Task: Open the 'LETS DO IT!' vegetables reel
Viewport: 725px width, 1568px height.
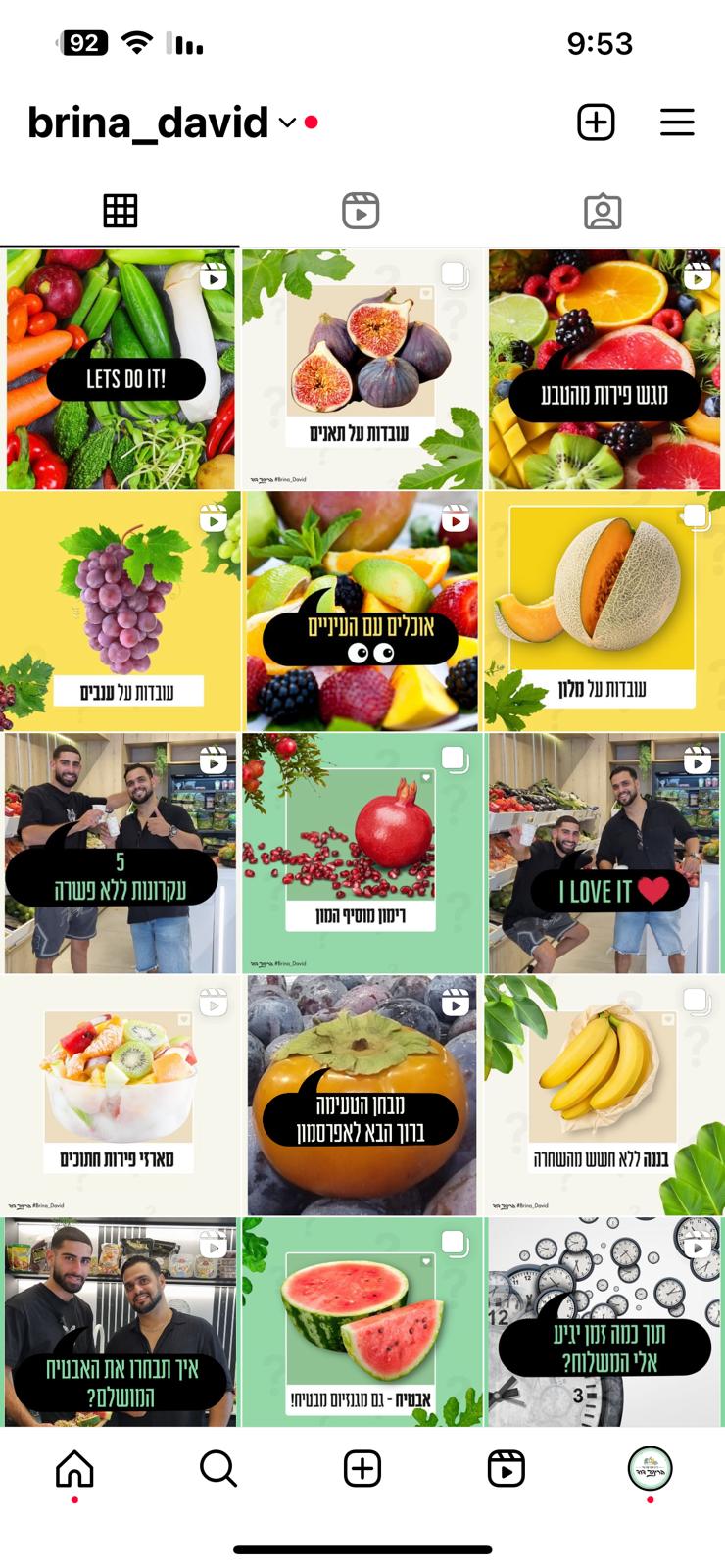Action: (120, 368)
